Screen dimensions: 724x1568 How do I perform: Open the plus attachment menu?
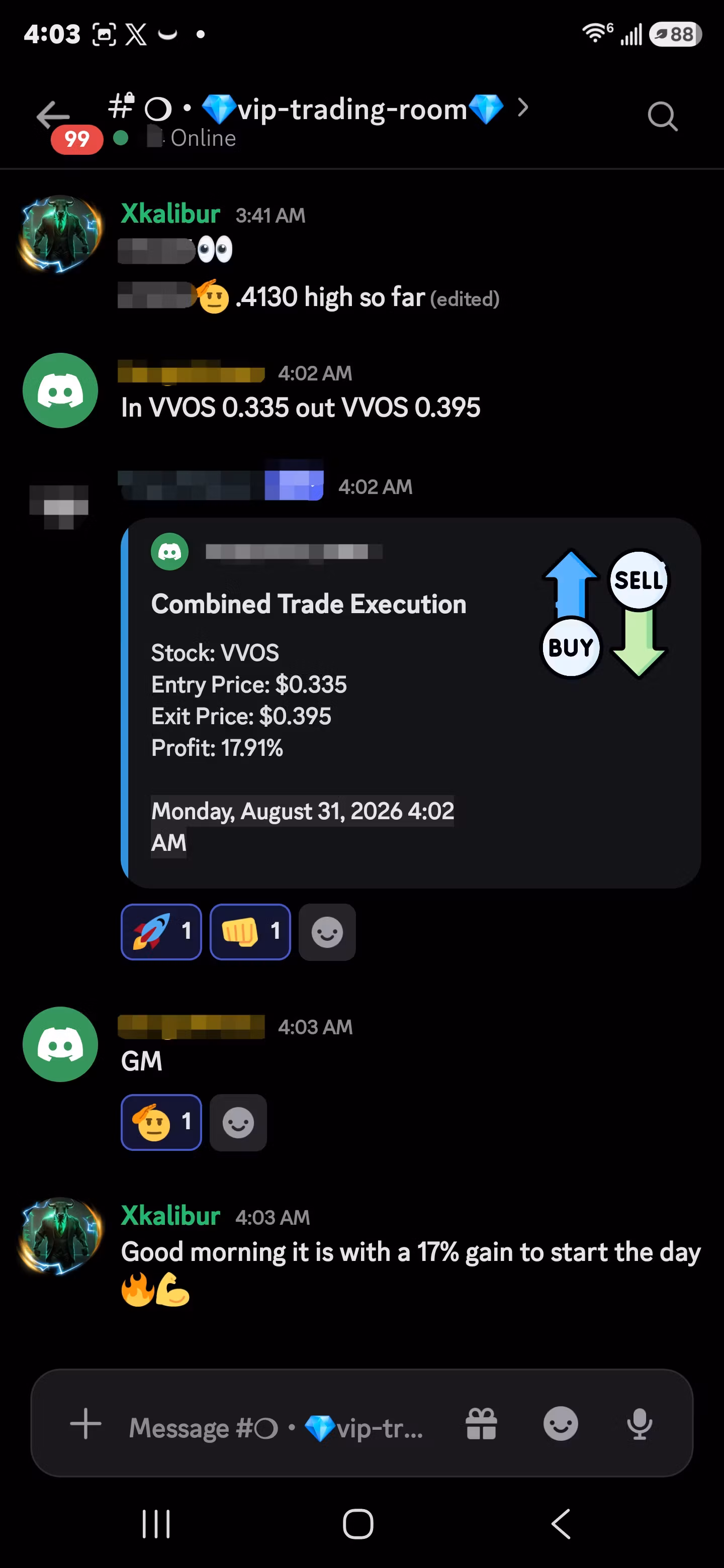click(86, 1424)
